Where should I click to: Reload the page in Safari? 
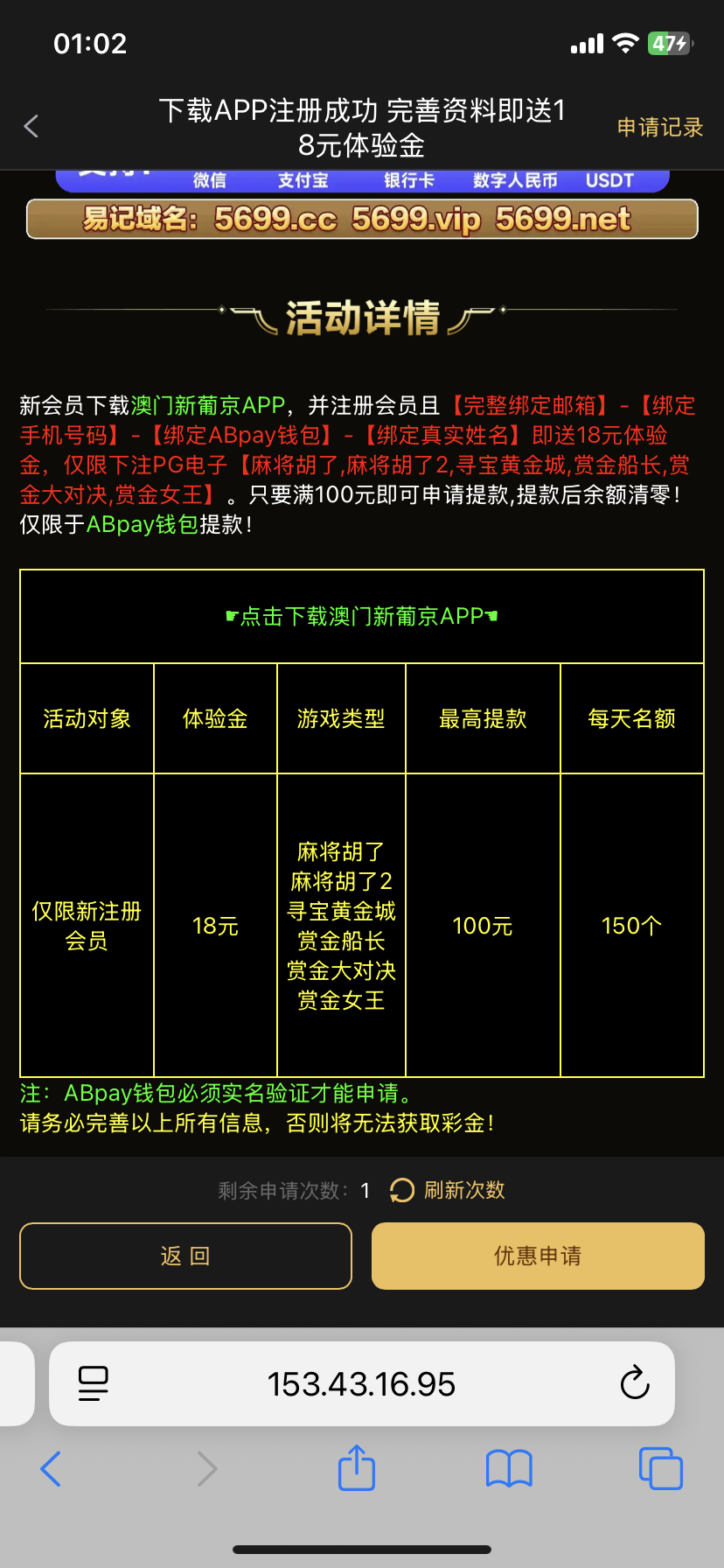click(634, 1383)
